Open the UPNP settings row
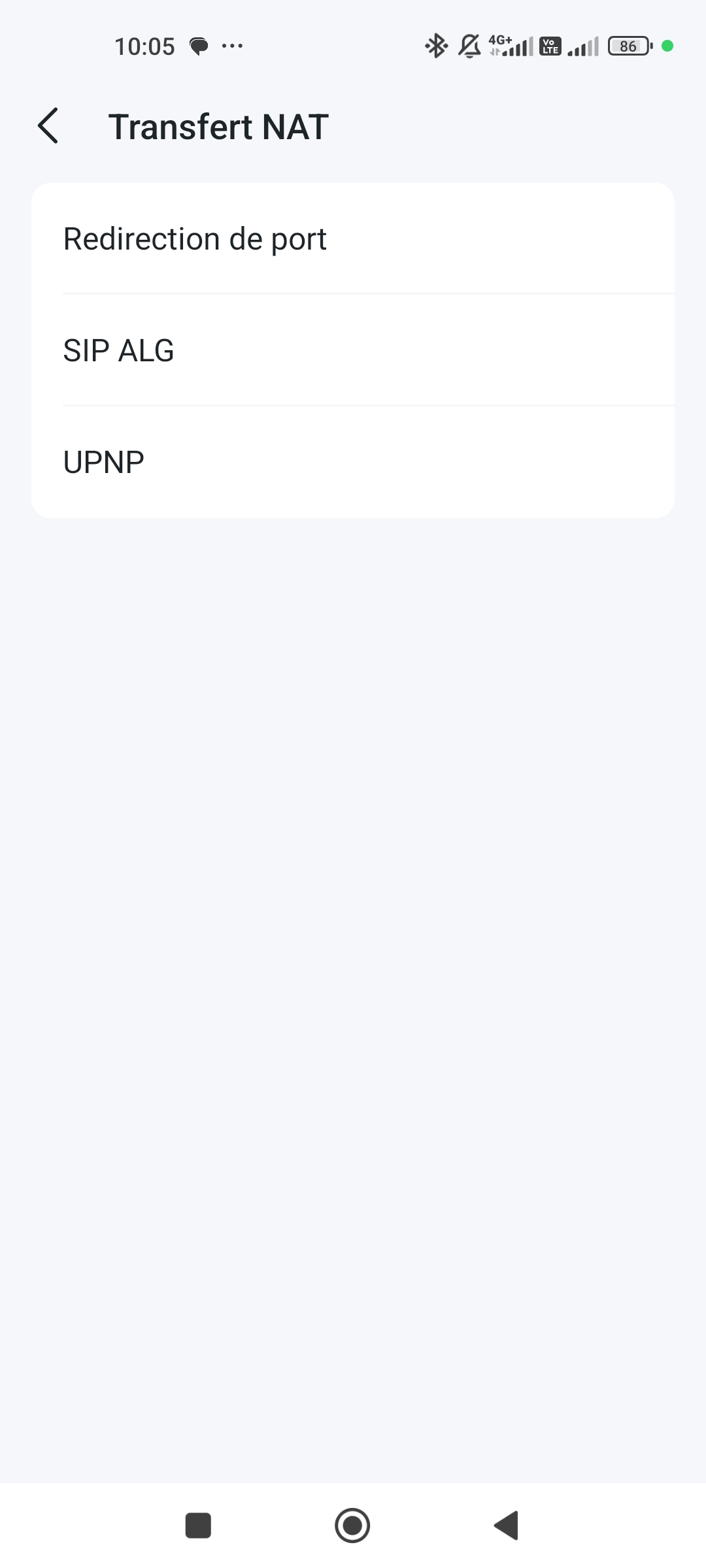Screen dimensions: 706x1568 [353, 463]
